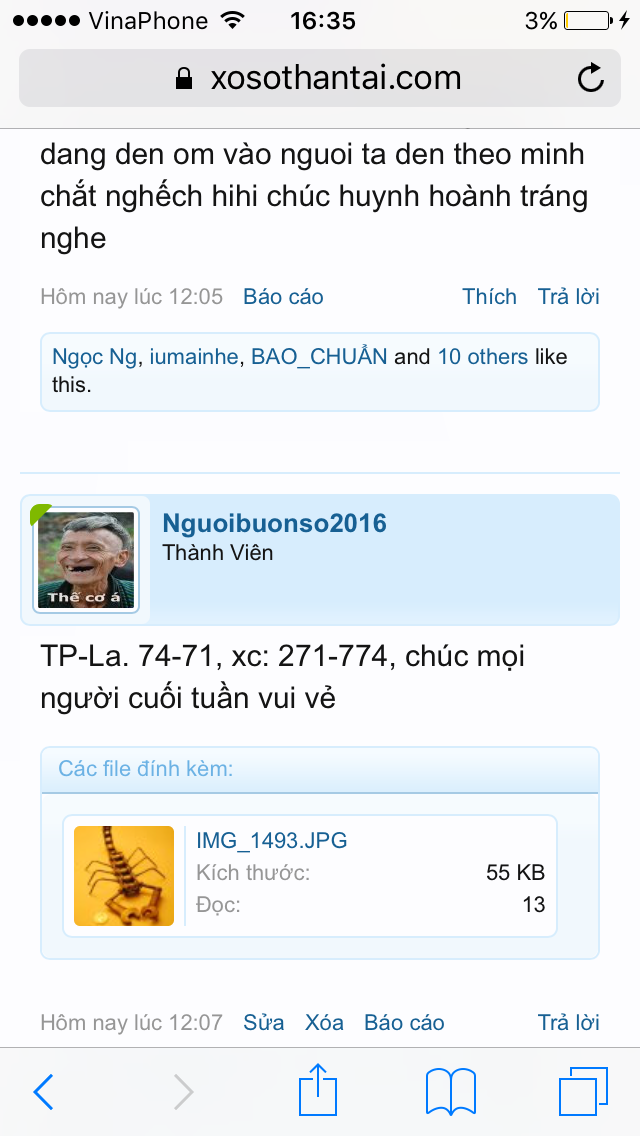Screen dimensions: 640x1136
Task: Tap Nguoibuonso2016's avatar picture
Action: (x=86, y=560)
